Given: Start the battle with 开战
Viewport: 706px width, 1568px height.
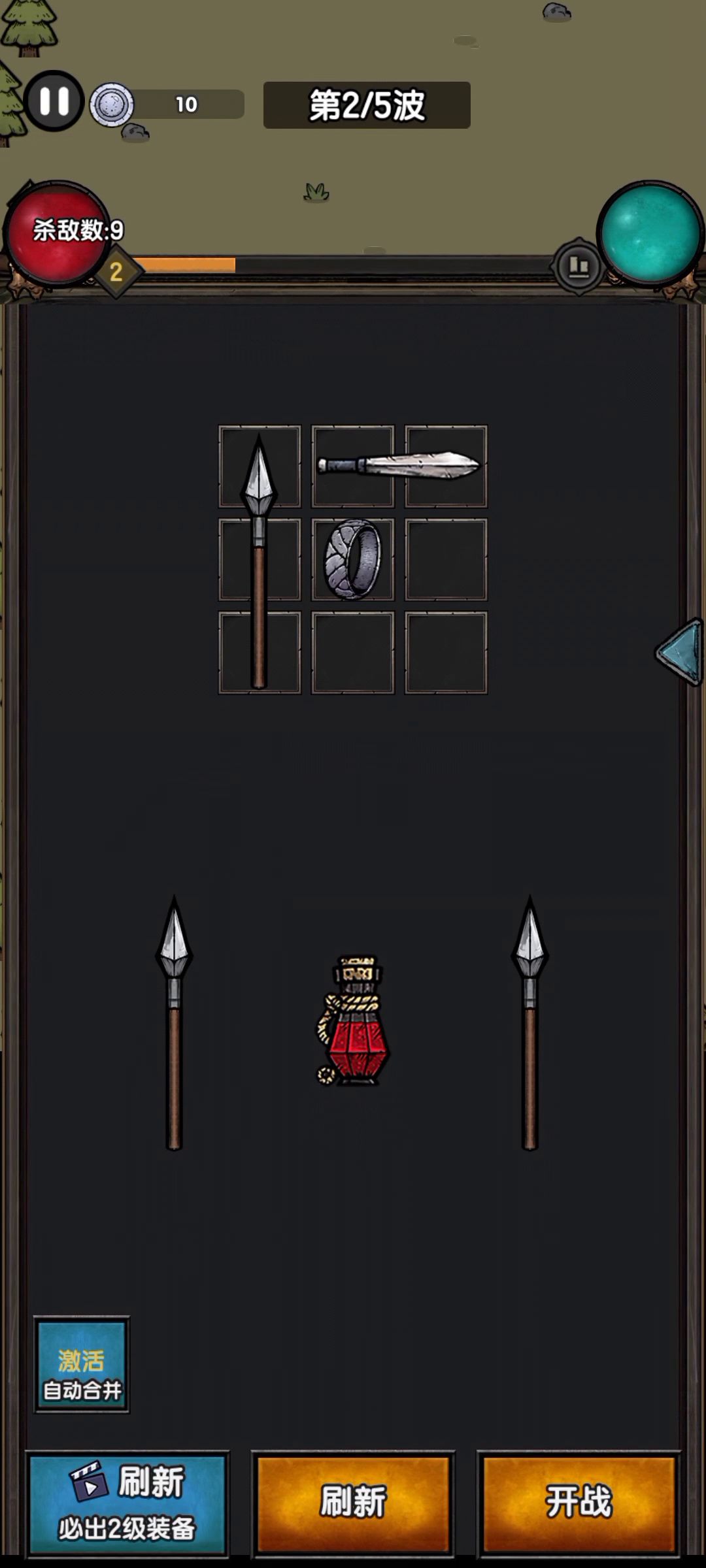Looking at the screenshot, I should [x=579, y=1504].
